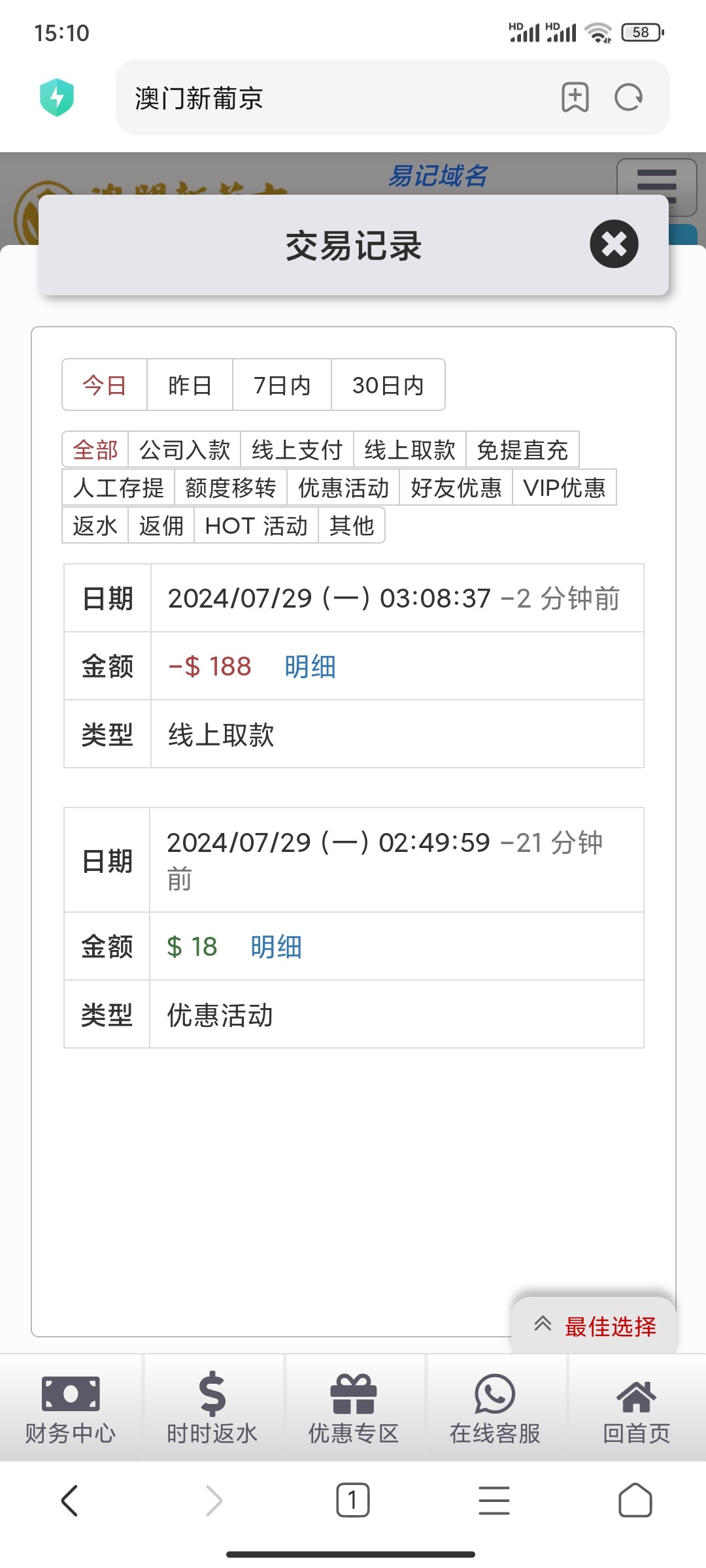Open 财务中心 in the bottom bar

71,1408
